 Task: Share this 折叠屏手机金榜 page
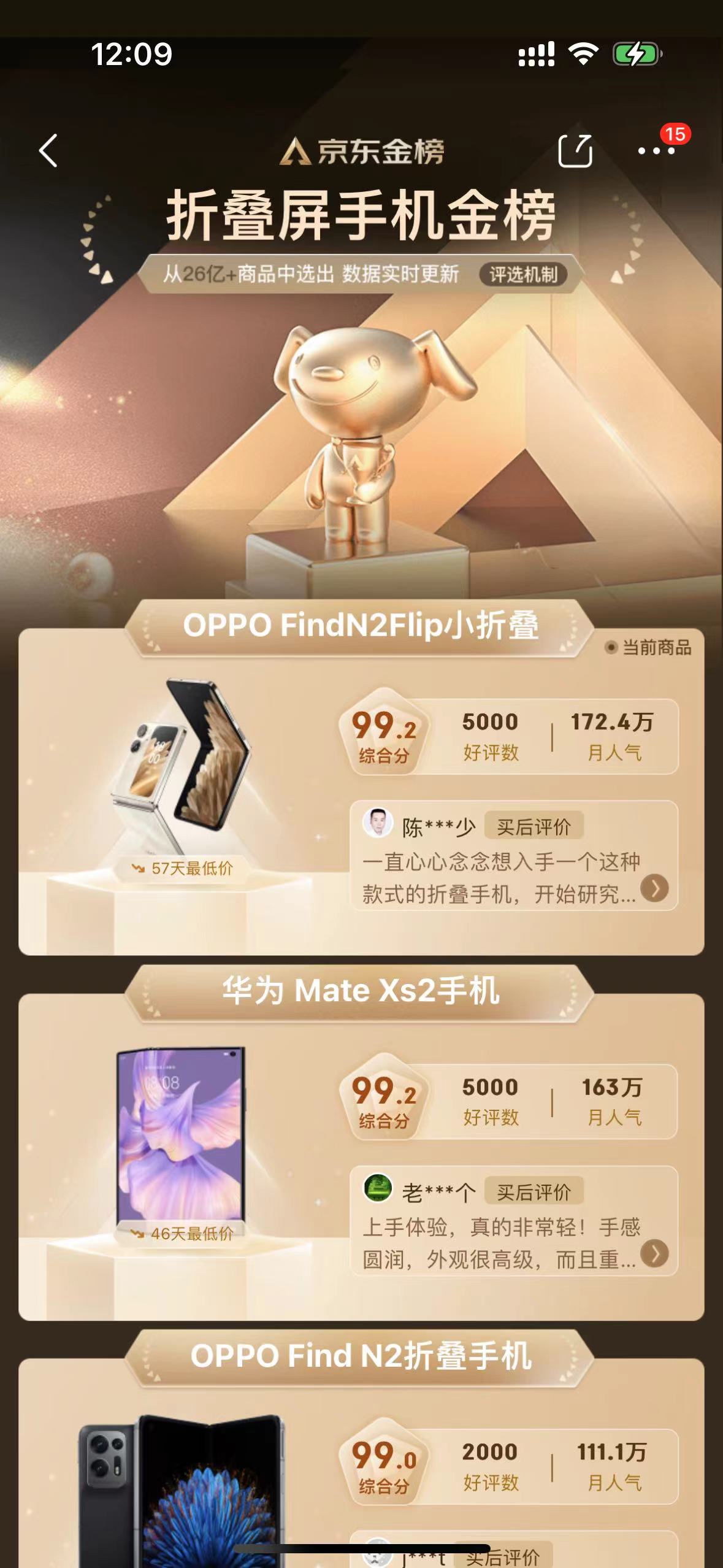(575, 151)
